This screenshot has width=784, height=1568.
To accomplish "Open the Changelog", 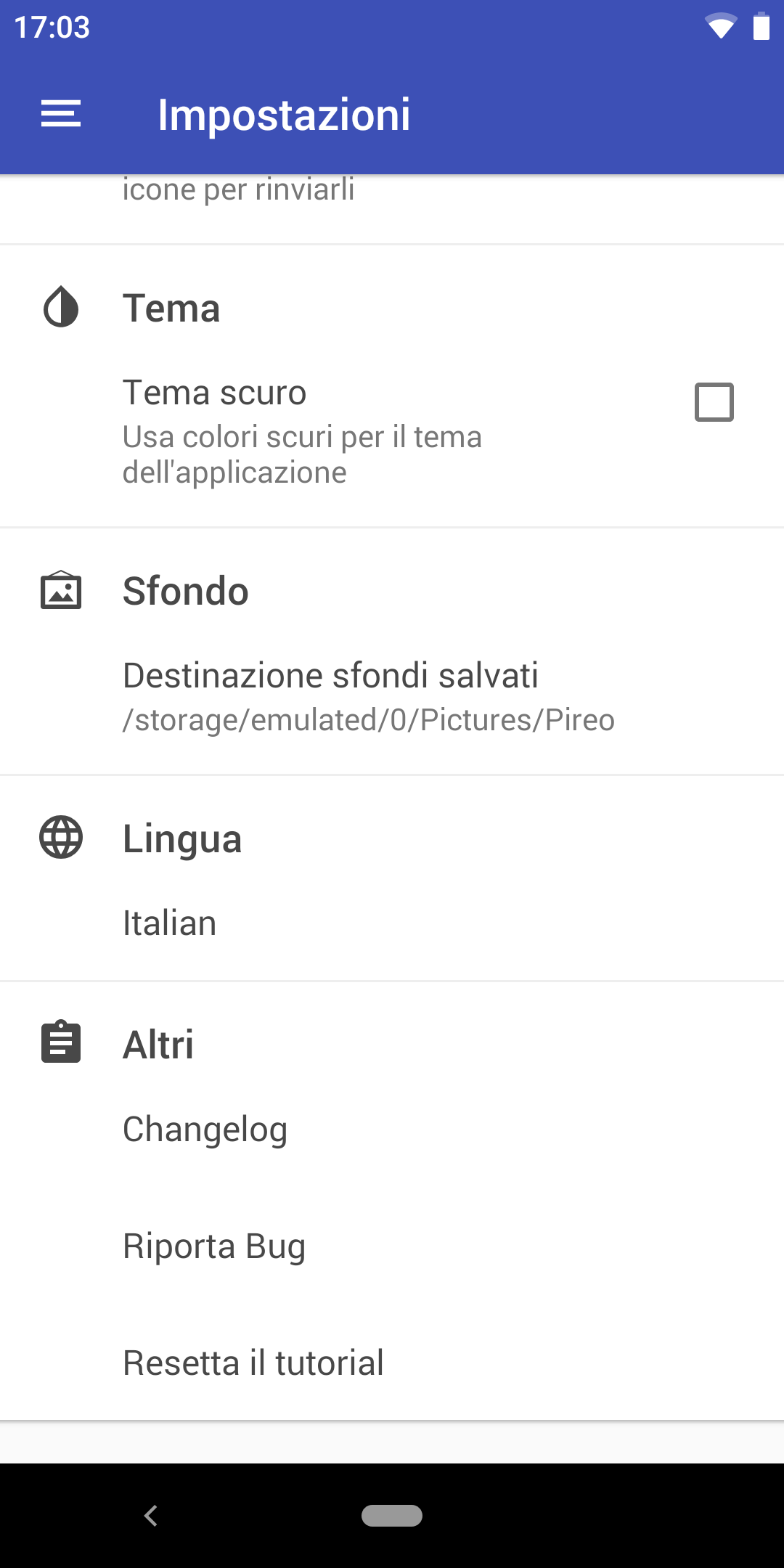I will click(x=205, y=1130).
